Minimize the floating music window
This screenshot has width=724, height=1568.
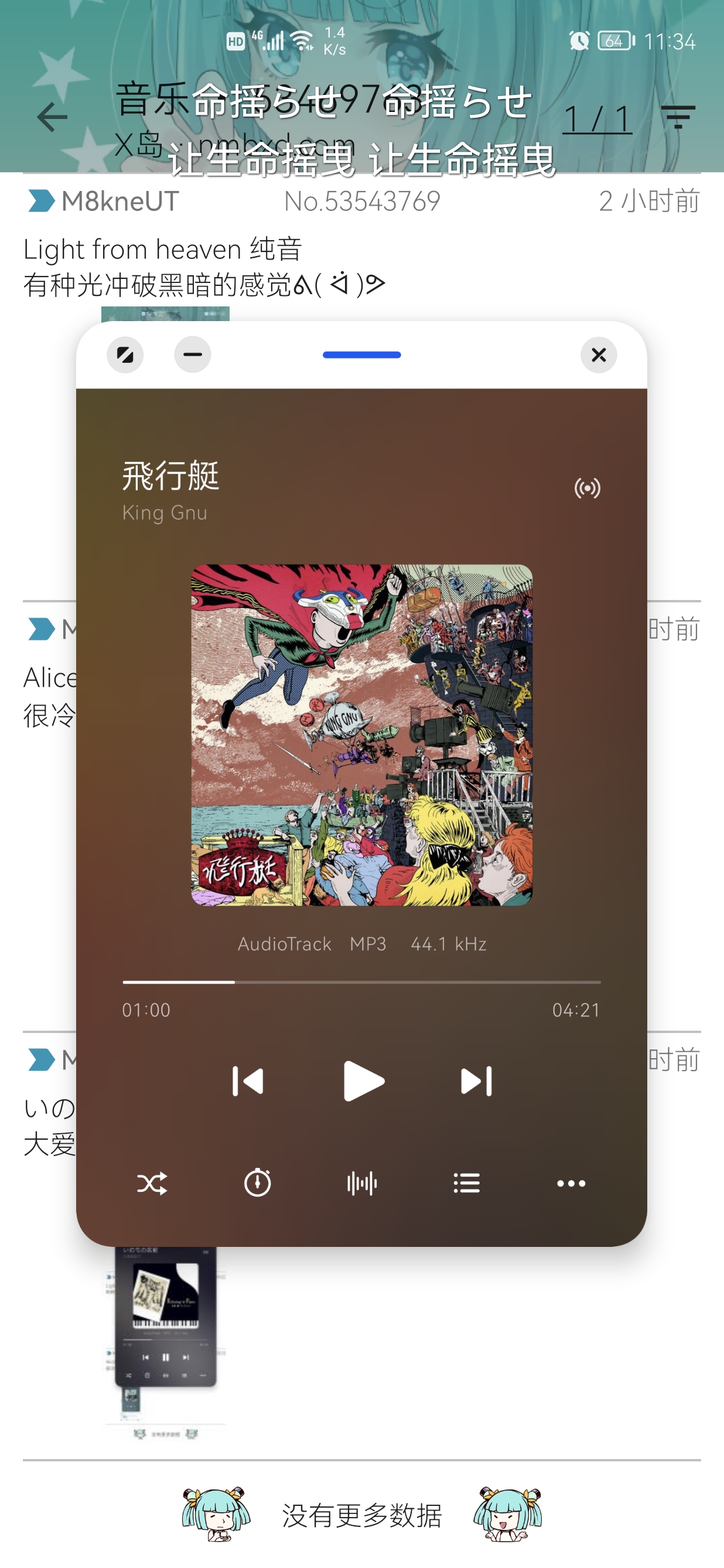[192, 355]
